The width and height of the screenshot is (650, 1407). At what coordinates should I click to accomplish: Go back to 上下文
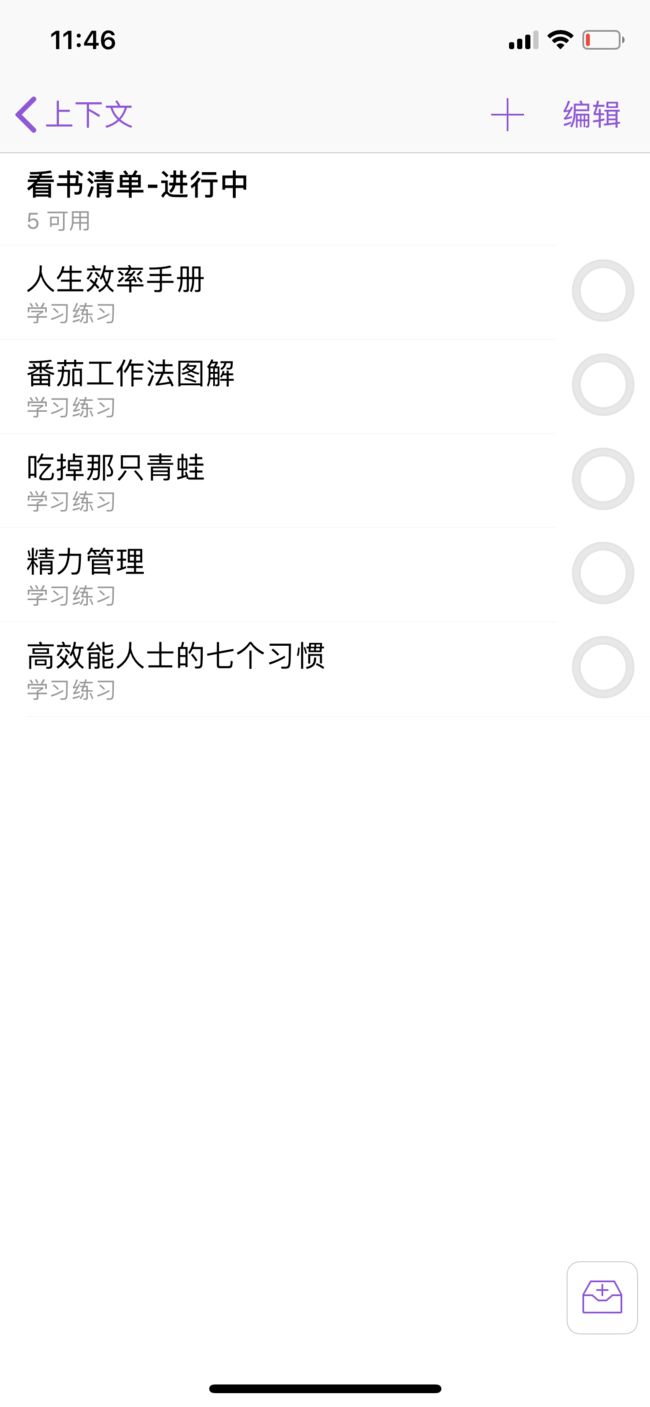(74, 115)
